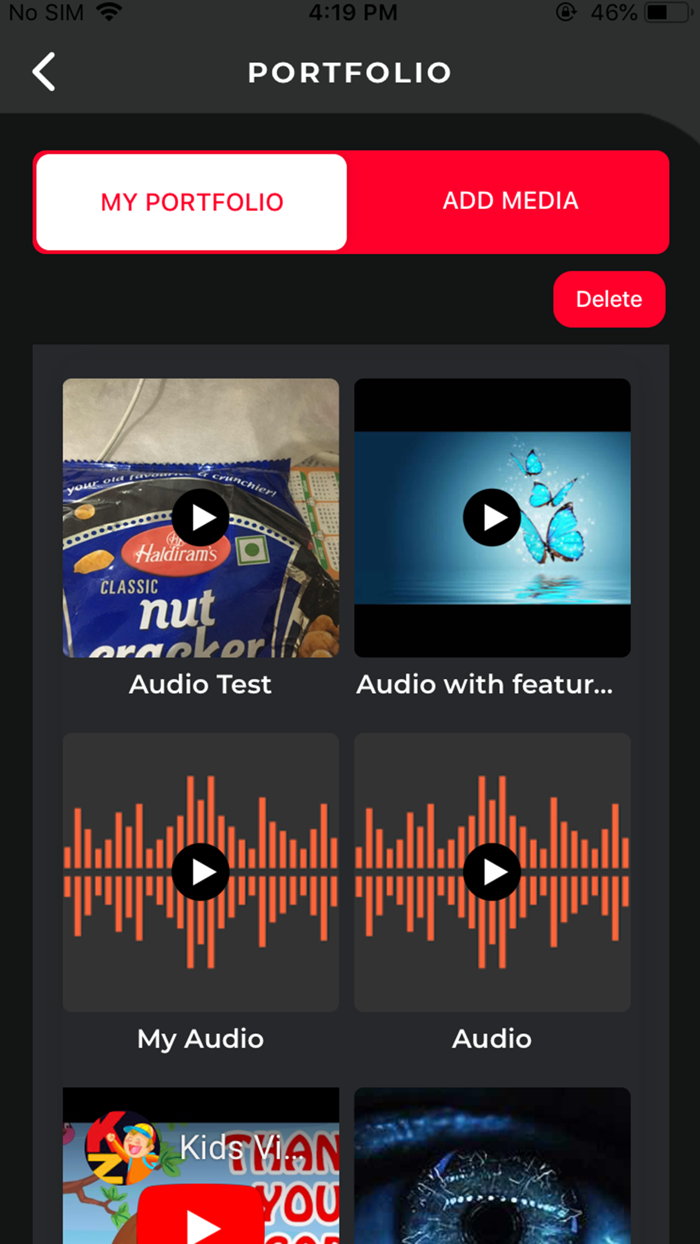
Task: Play the Audio with featur... butterfly item
Action: (x=492, y=517)
